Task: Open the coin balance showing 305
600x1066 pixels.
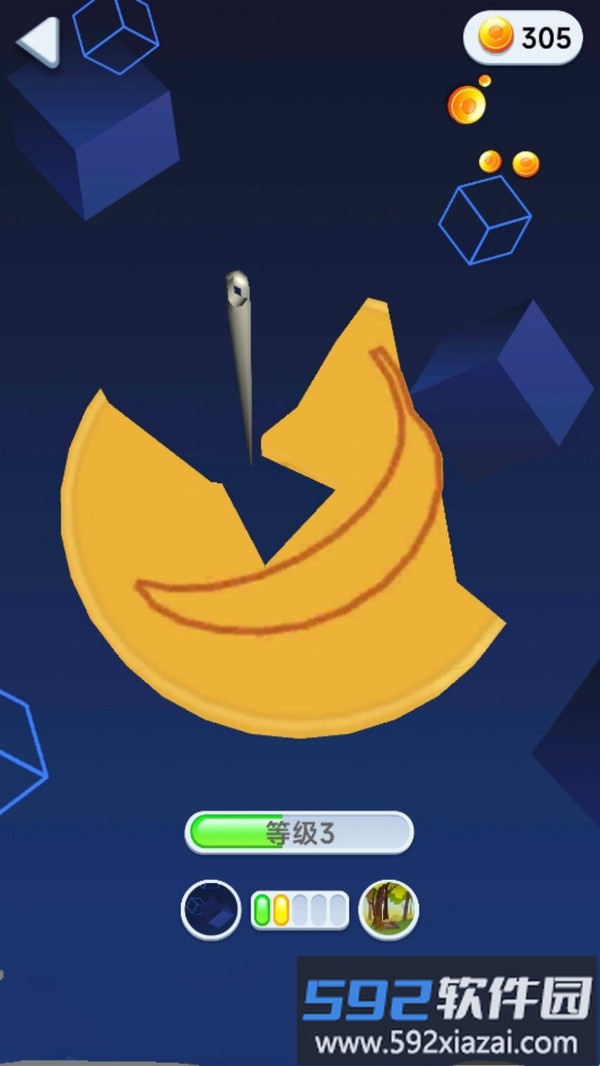Action: pyautogui.click(x=523, y=38)
